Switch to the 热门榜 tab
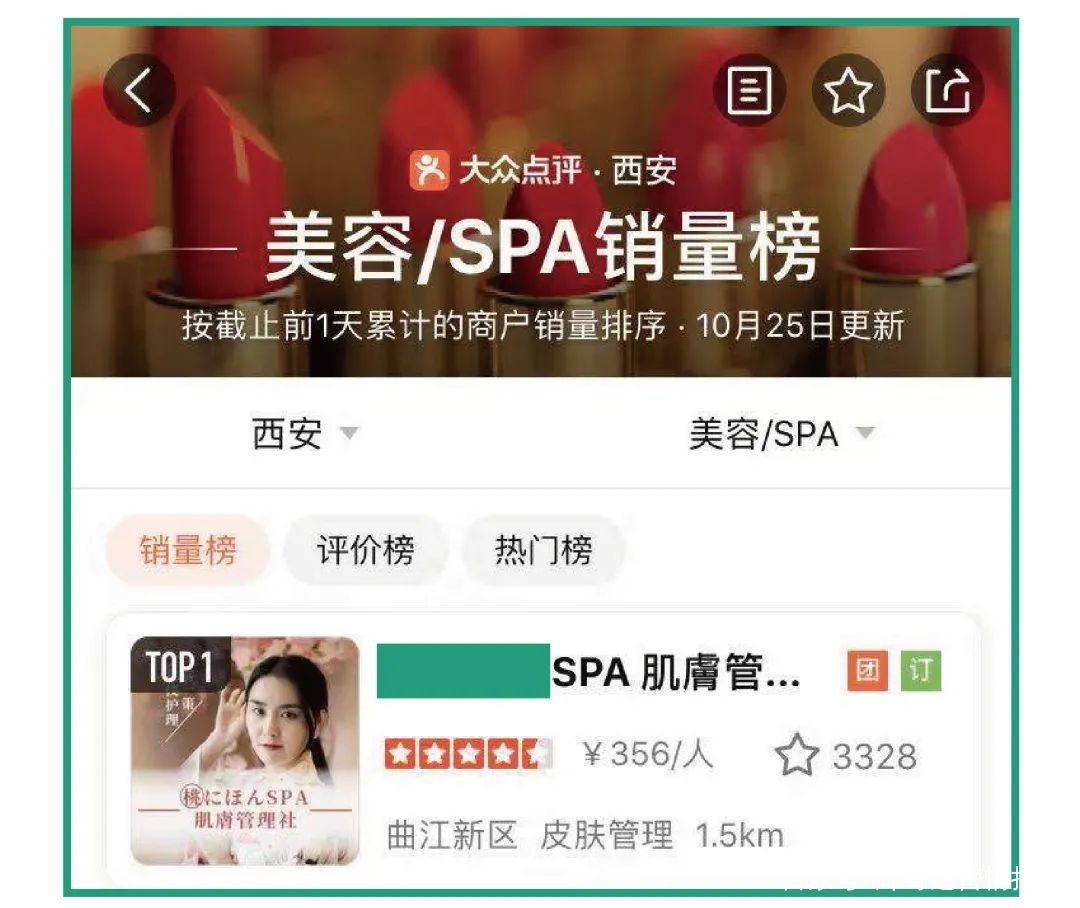The image size is (1080, 908). click(543, 550)
